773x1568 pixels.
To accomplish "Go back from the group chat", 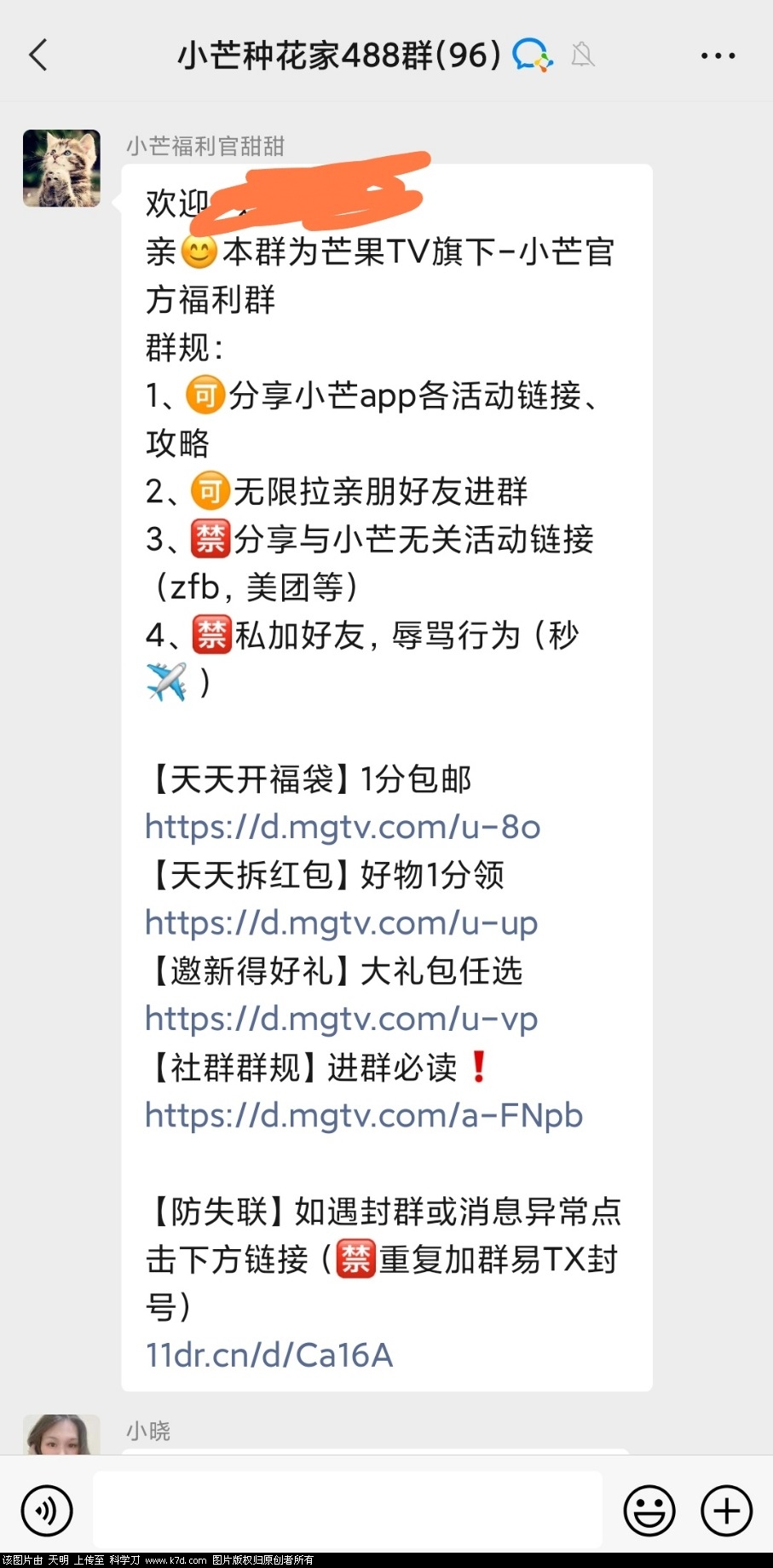I will (x=38, y=55).
